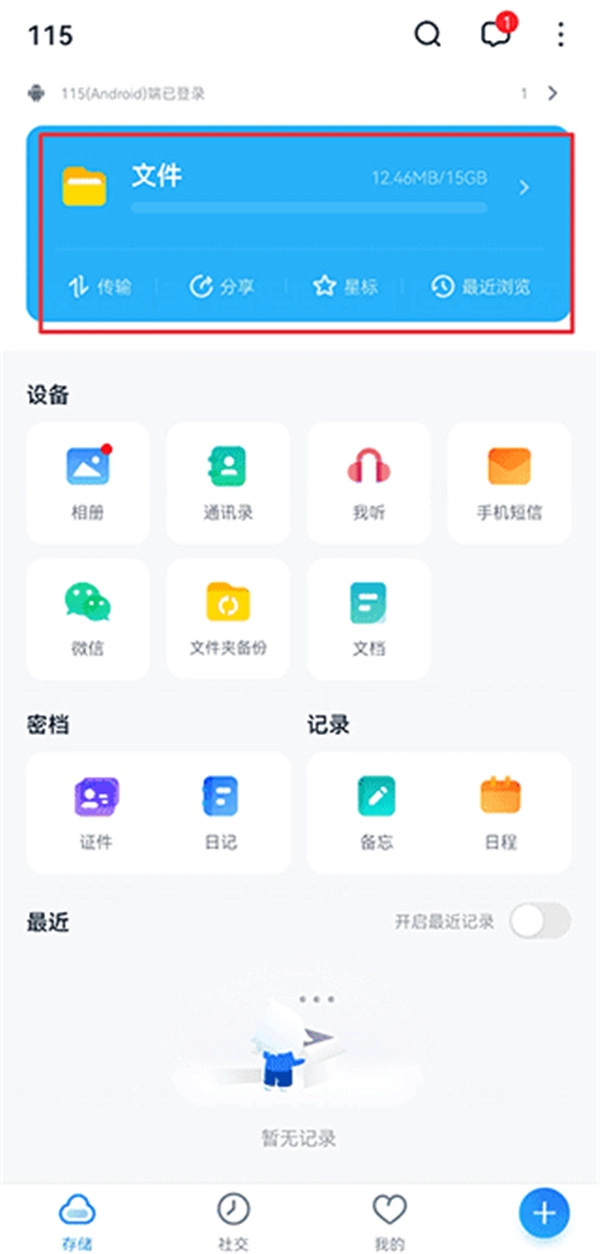
Task: Open the 通讯录 contacts tile
Action: [x=228, y=483]
